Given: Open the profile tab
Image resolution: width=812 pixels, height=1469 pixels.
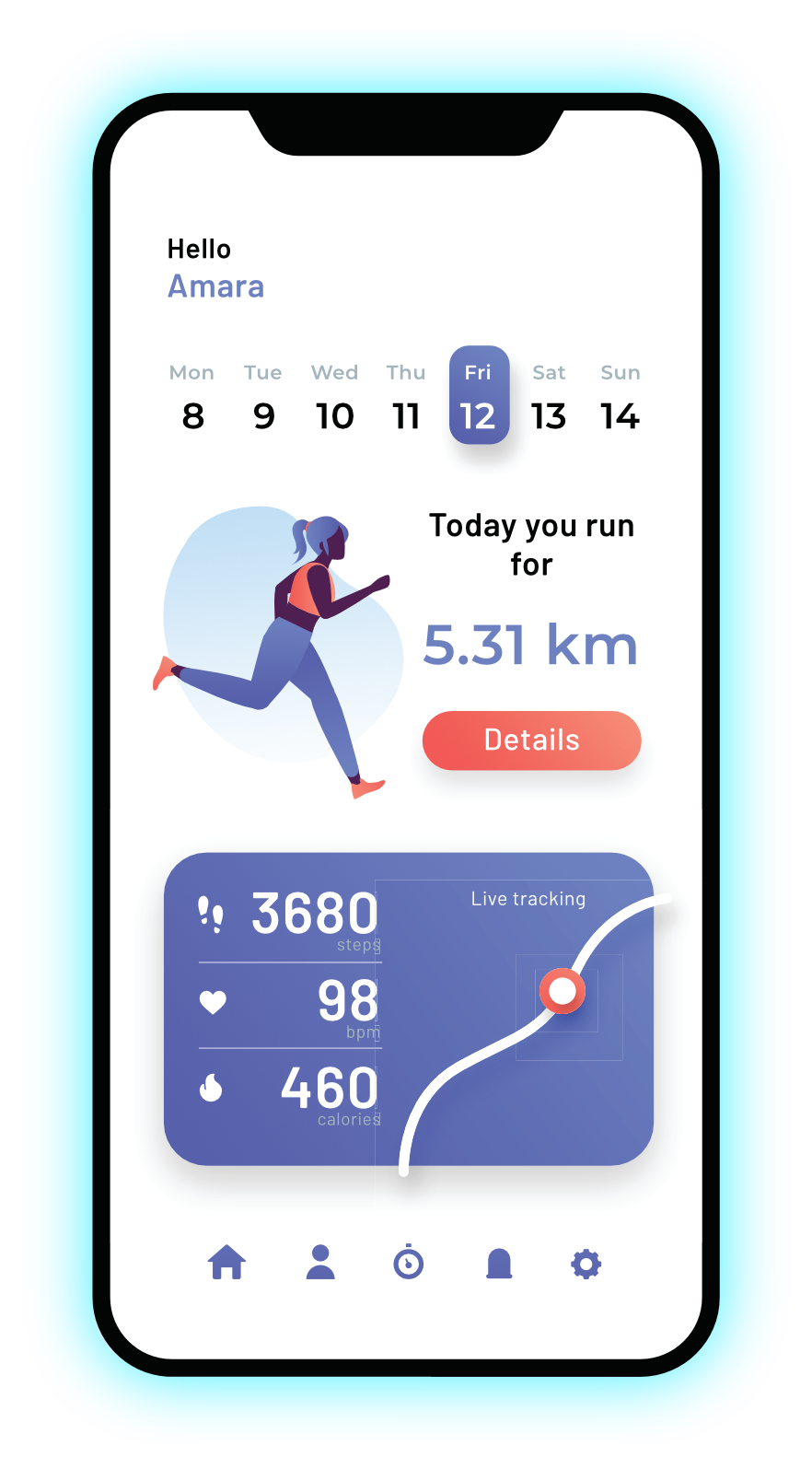Looking at the screenshot, I should 320,1262.
